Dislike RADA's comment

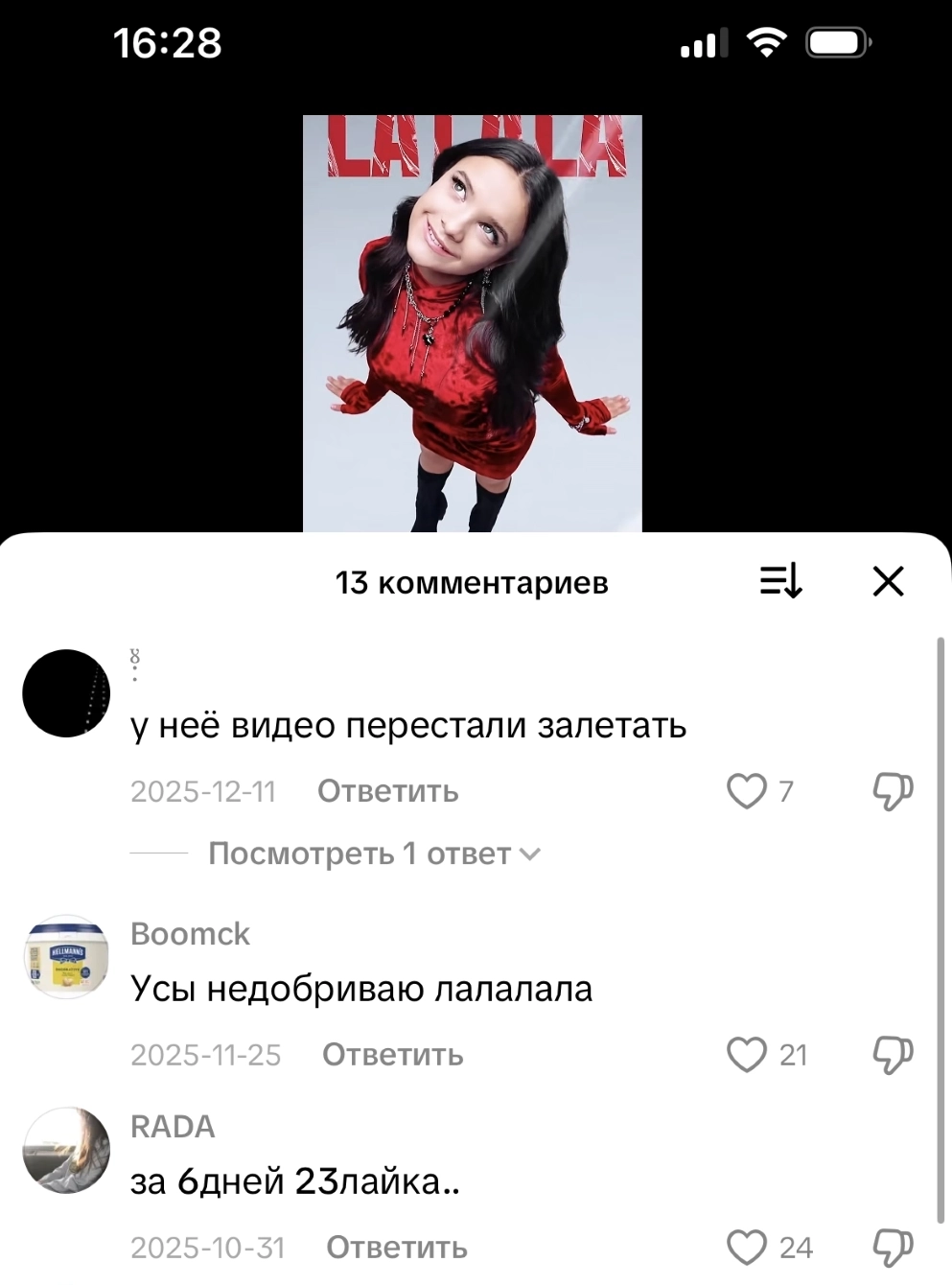click(893, 1248)
